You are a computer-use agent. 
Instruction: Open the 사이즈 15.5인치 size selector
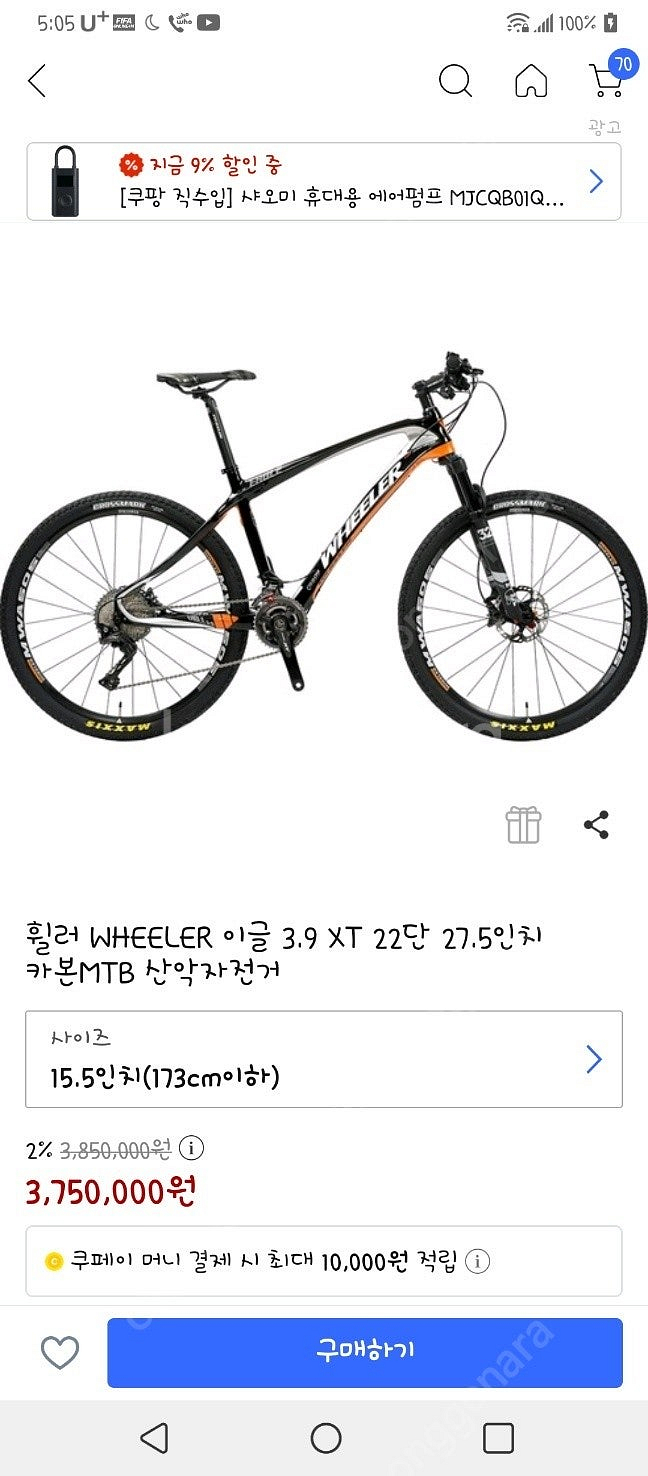tap(323, 1059)
